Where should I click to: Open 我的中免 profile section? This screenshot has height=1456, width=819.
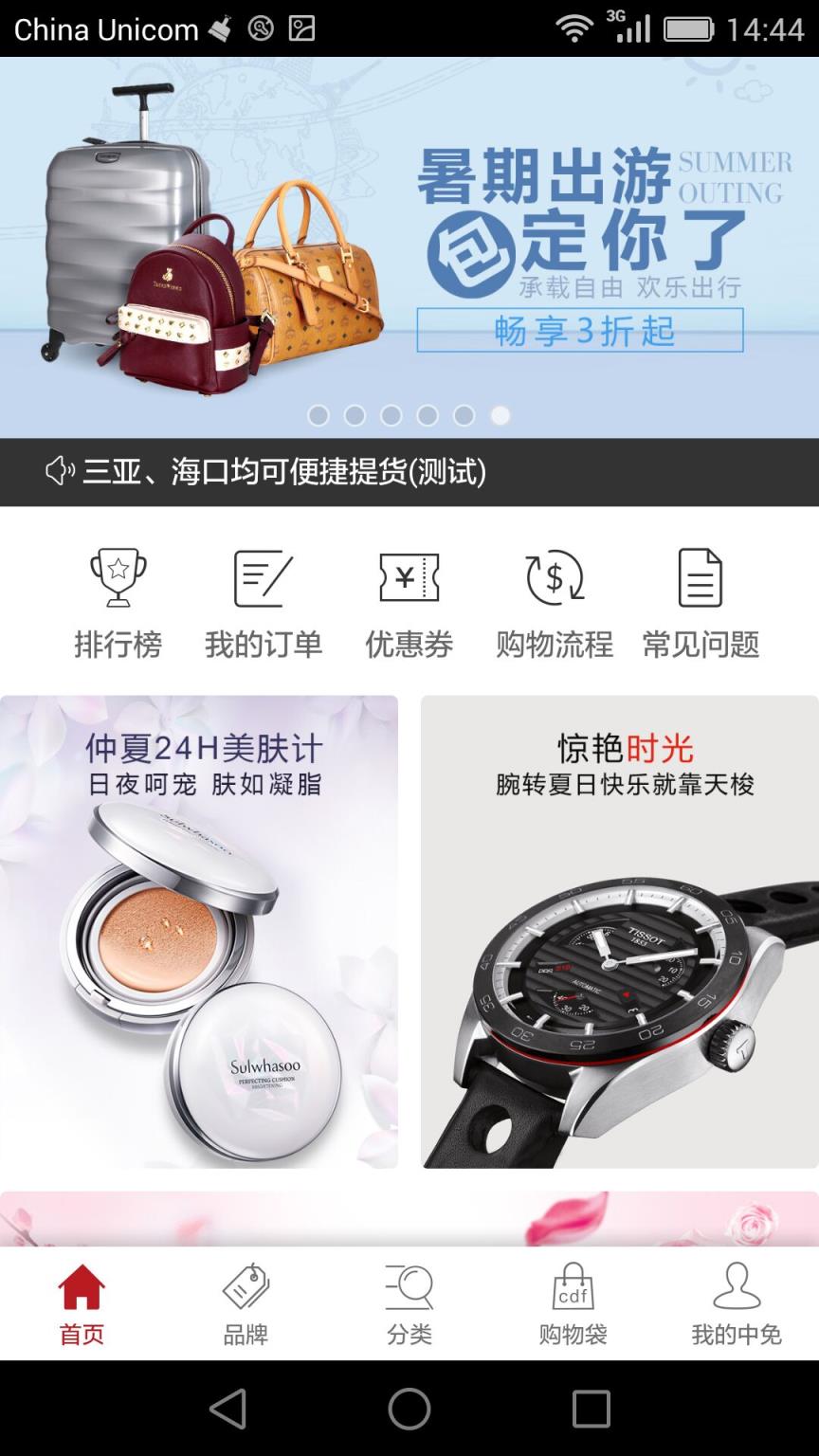737,1303
